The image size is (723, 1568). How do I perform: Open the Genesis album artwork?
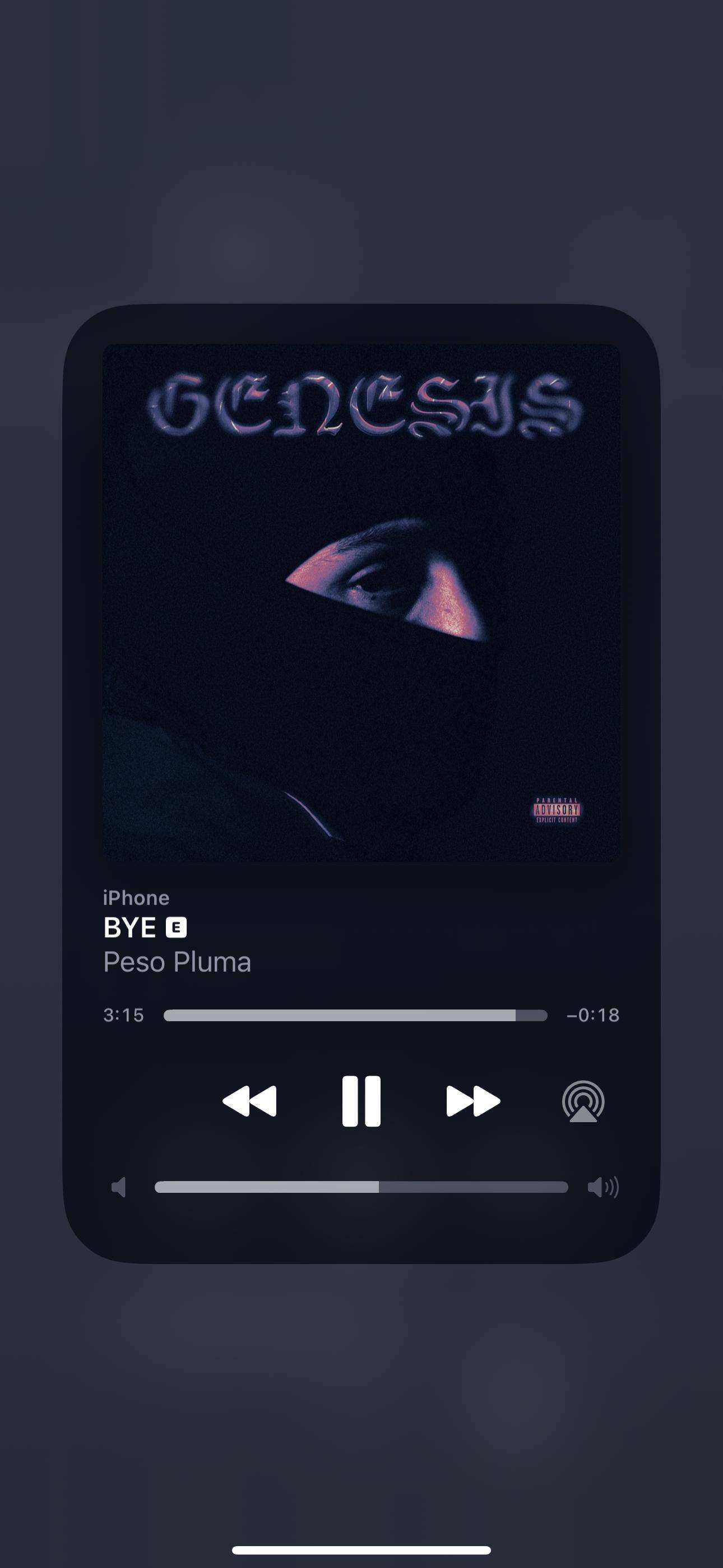tap(361, 603)
